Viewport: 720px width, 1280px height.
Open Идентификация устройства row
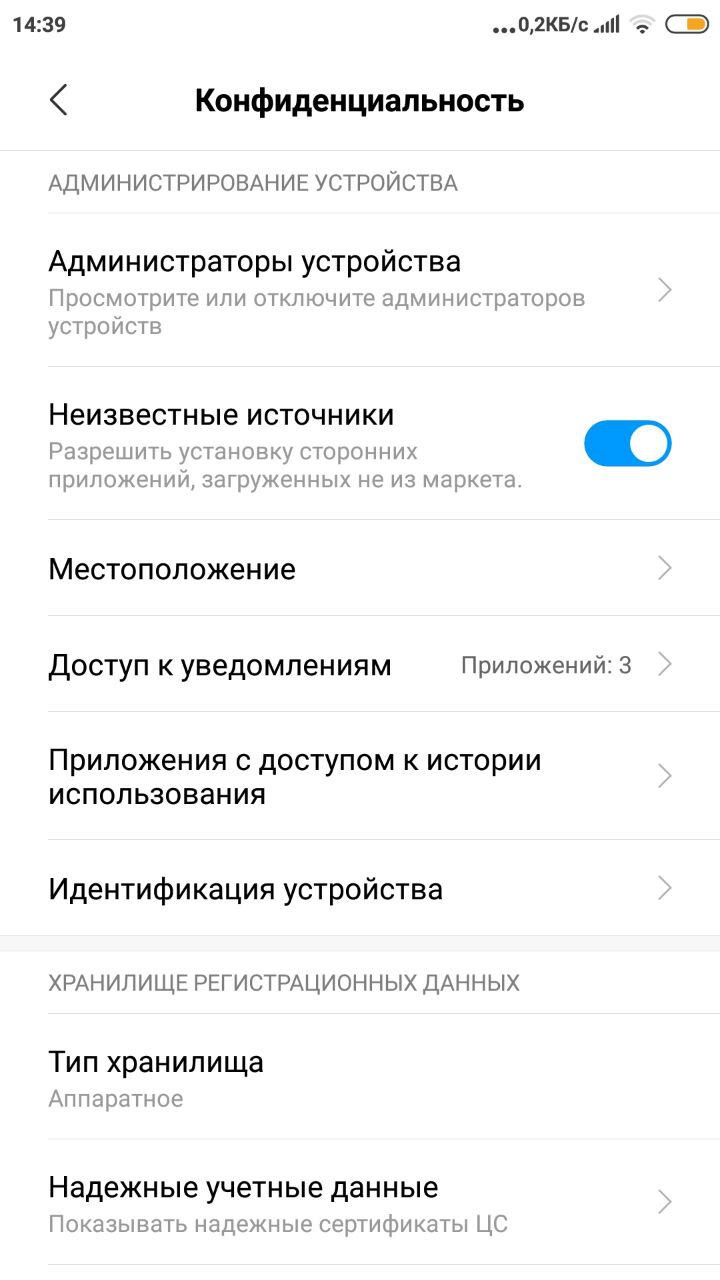tap(360, 888)
